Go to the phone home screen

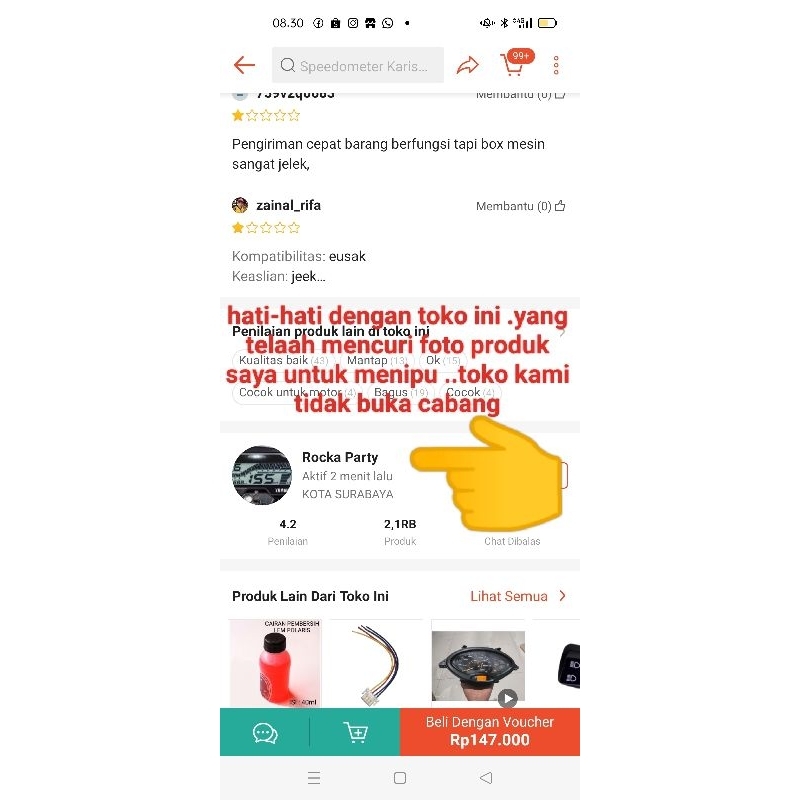pyautogui.click(x=400, y=778)
